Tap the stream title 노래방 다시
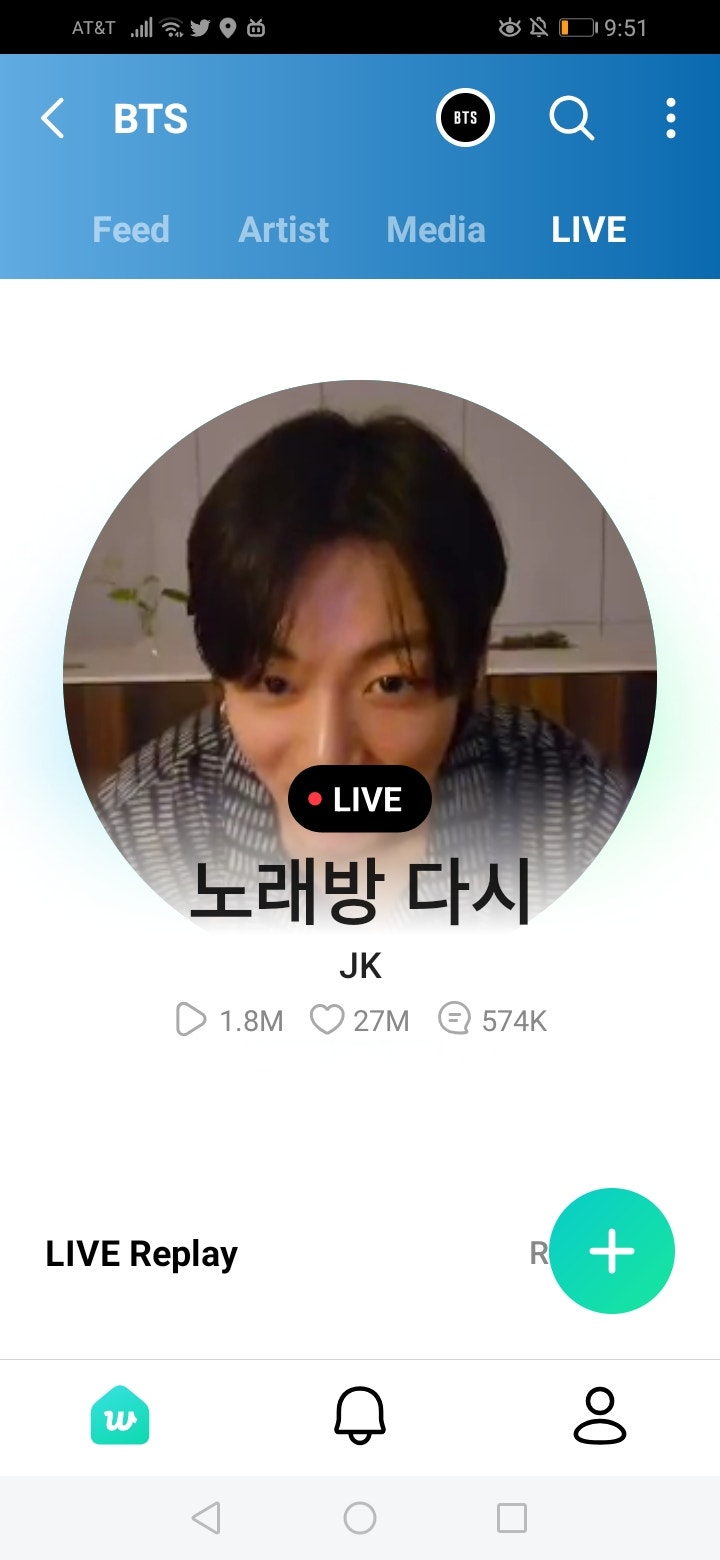The width and height of the screenshot is (720, 1560). click(359, 890)
